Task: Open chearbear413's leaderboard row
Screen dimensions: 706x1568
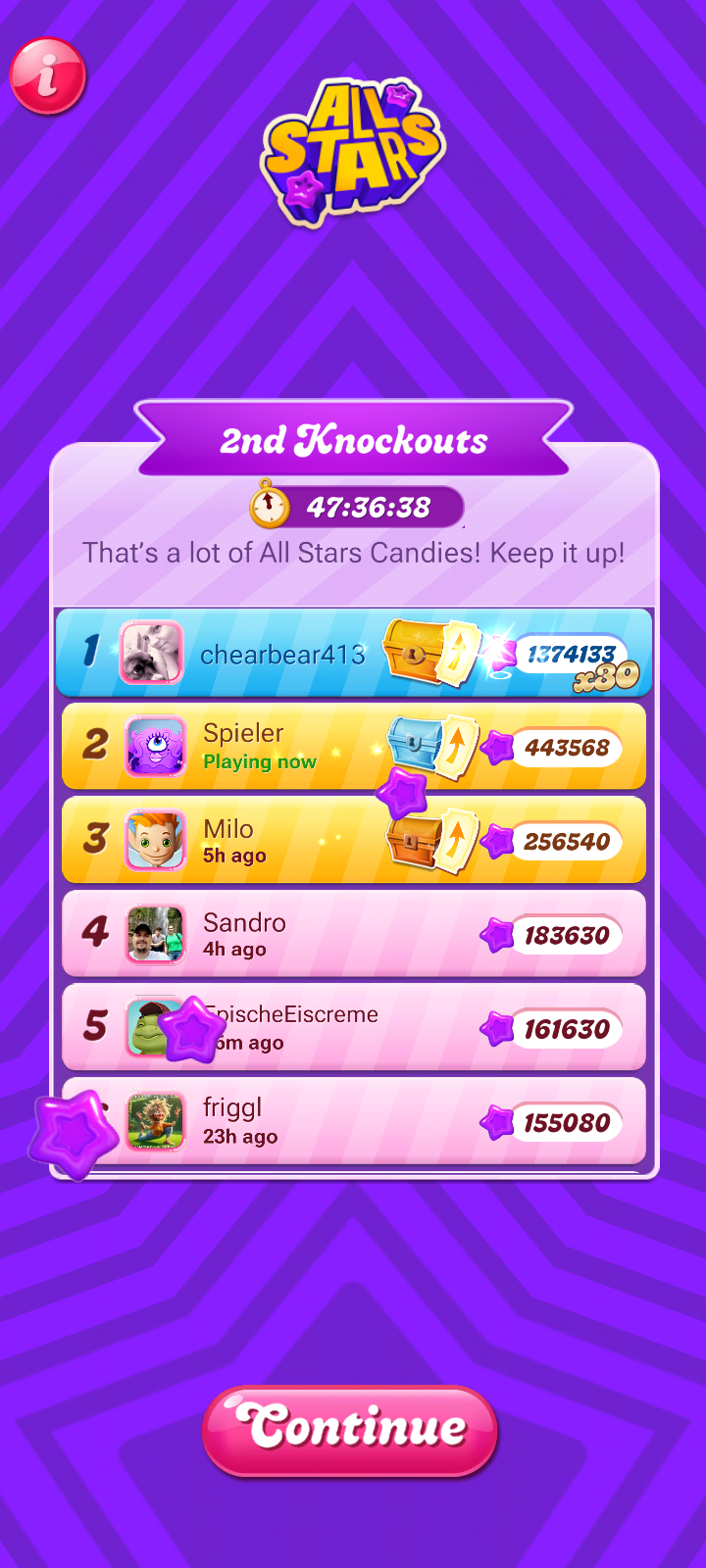Action: [353, 653]
